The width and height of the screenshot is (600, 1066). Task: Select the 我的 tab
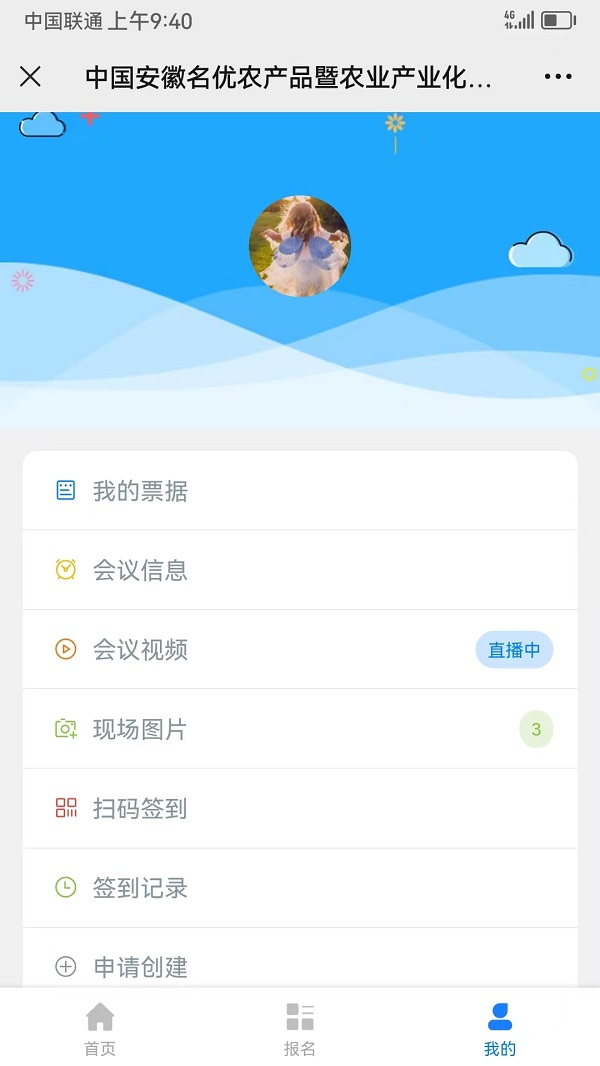(x=499, y=1028)
